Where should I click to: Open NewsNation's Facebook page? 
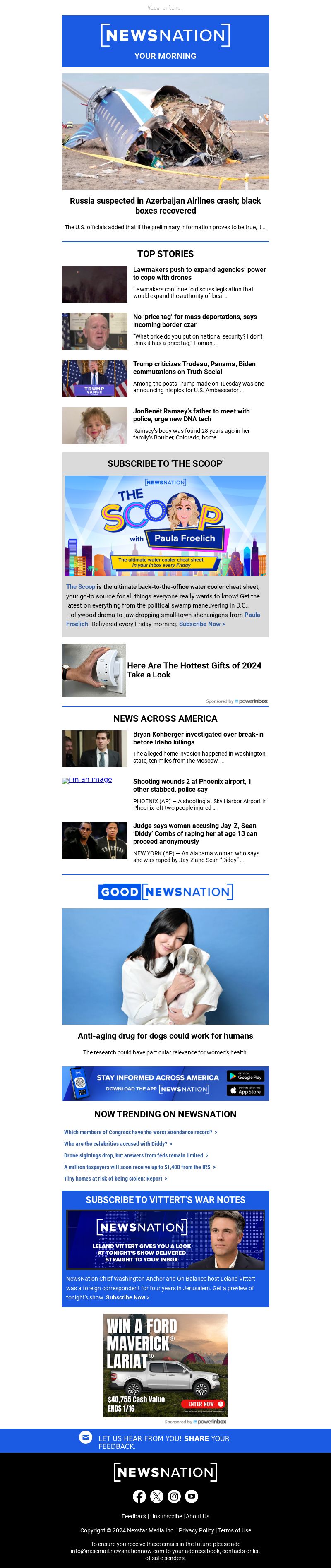tap(139, 1496)
